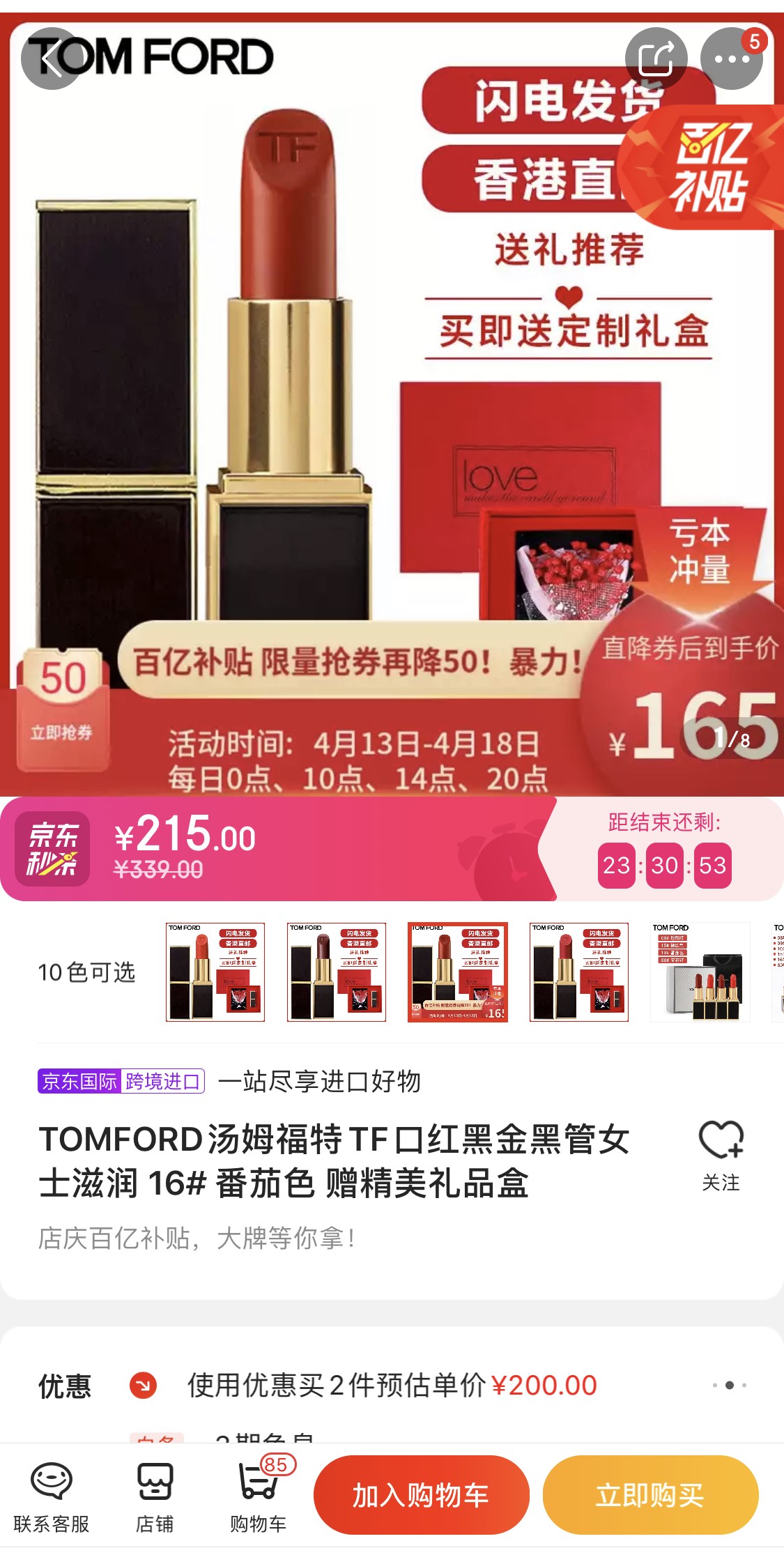This screenshot has width=784, height=1564.
Task: Open the three-dot more menu
Action: [x=731, y=59]
